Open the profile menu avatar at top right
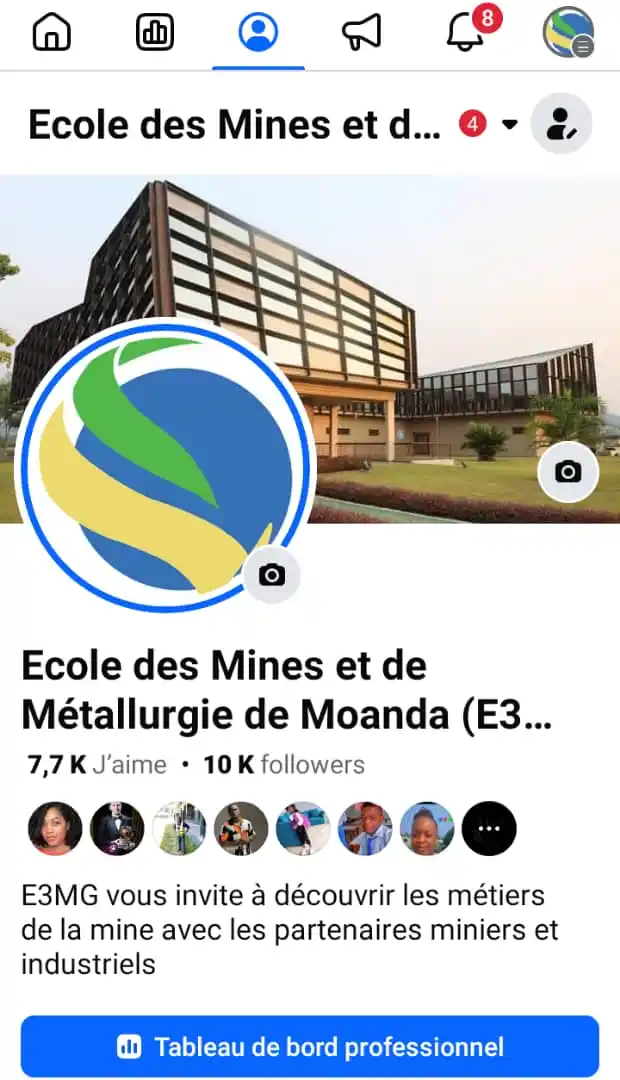This screenshot has height=1080, width=620. click(568, 33)
